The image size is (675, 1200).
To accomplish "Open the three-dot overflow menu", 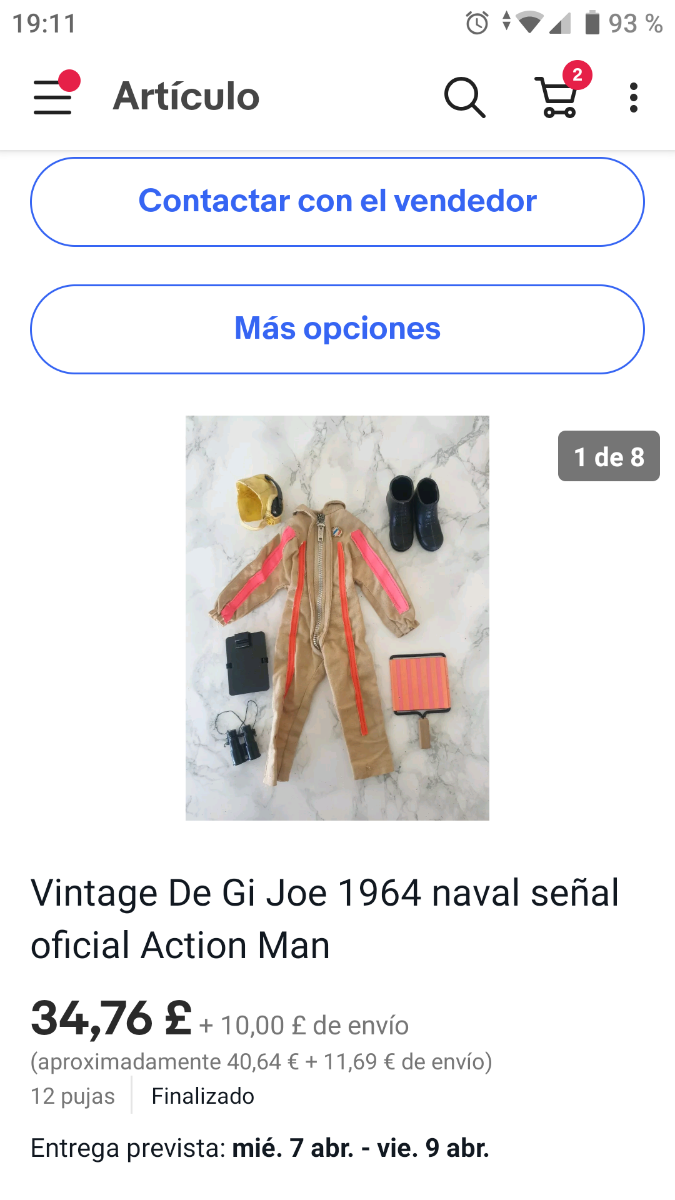I will 633,97.
